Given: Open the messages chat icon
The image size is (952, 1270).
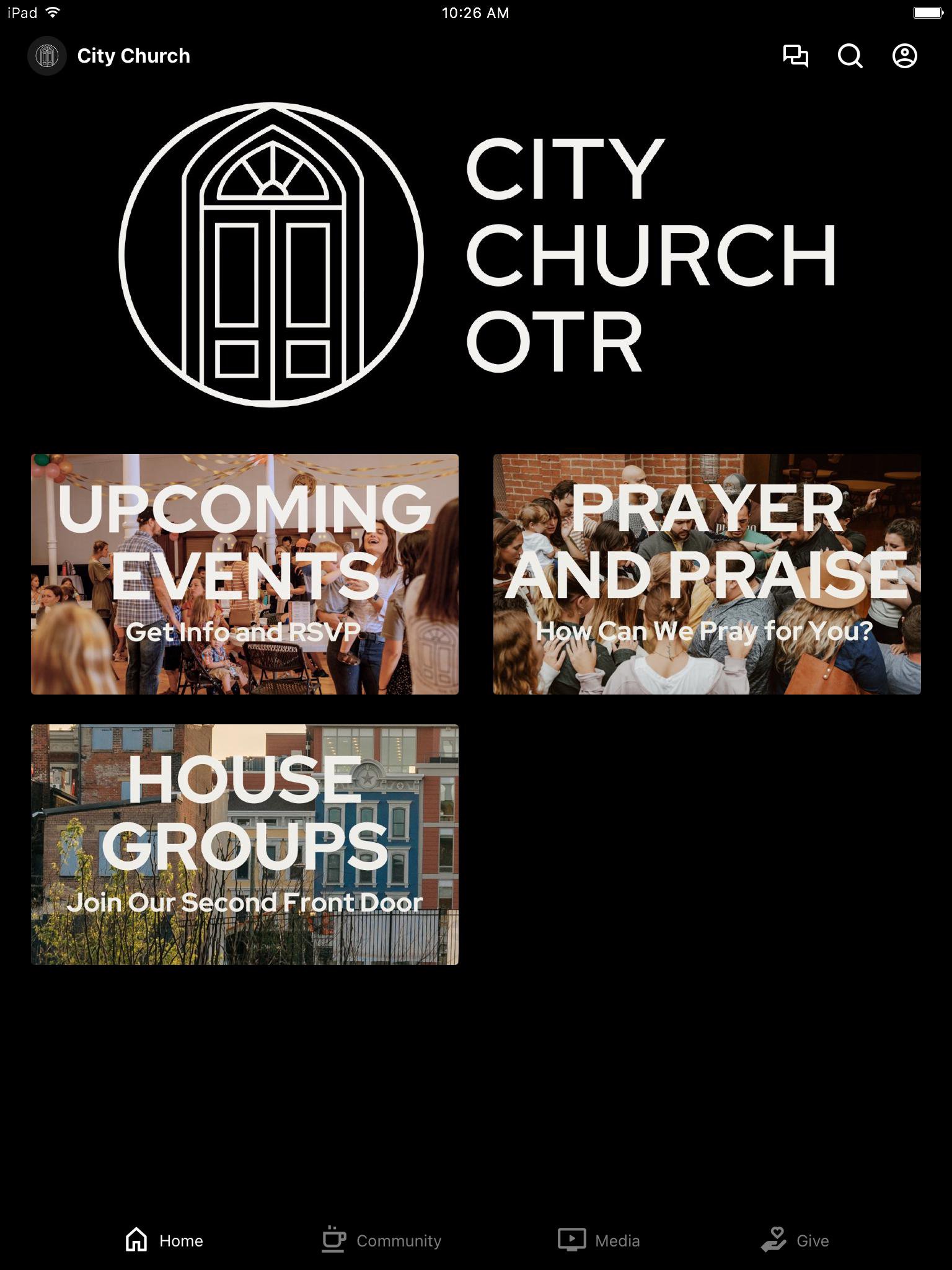Looking at the screenshot, I should (795, 56).
